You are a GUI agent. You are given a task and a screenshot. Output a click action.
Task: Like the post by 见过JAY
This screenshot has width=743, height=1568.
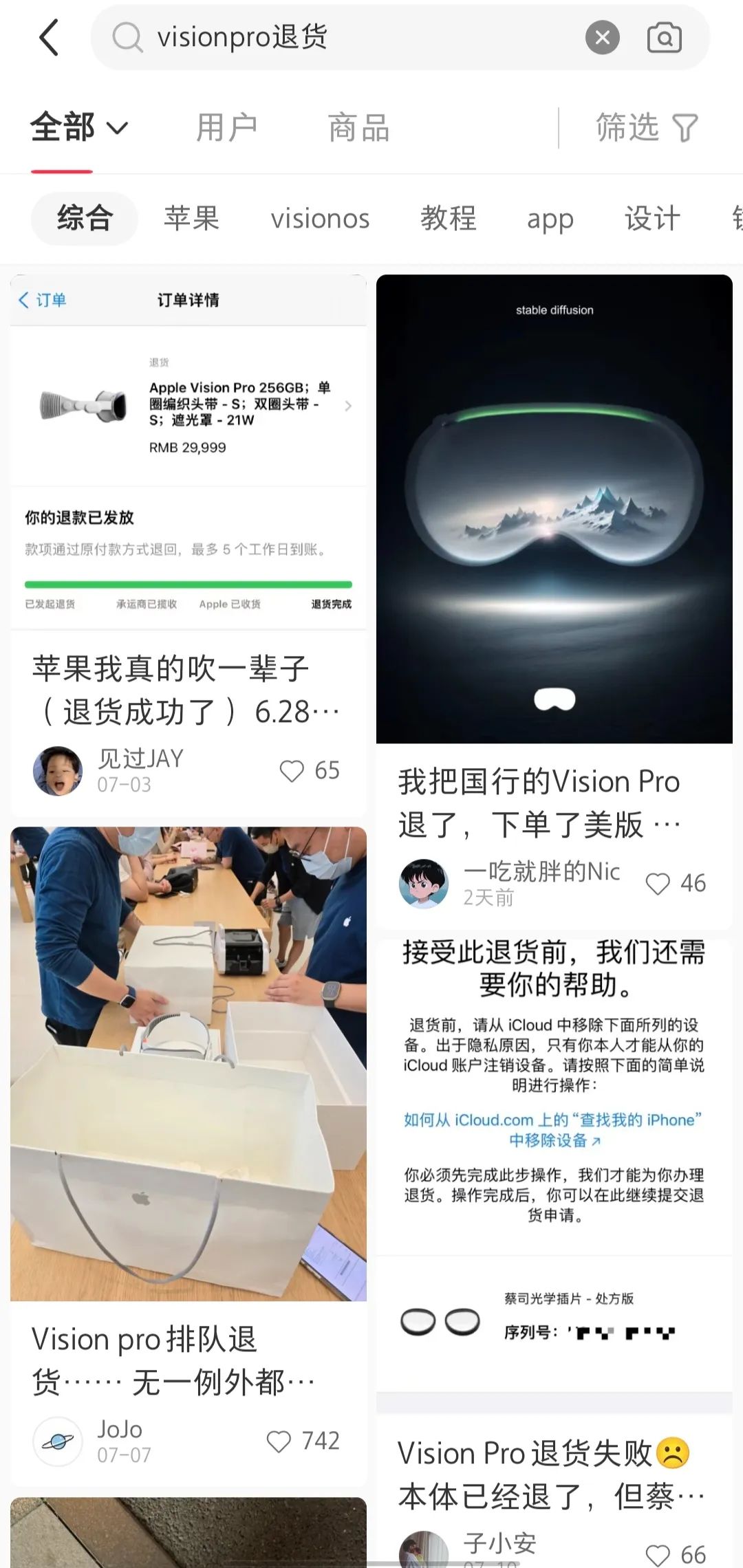pos(310,770)
